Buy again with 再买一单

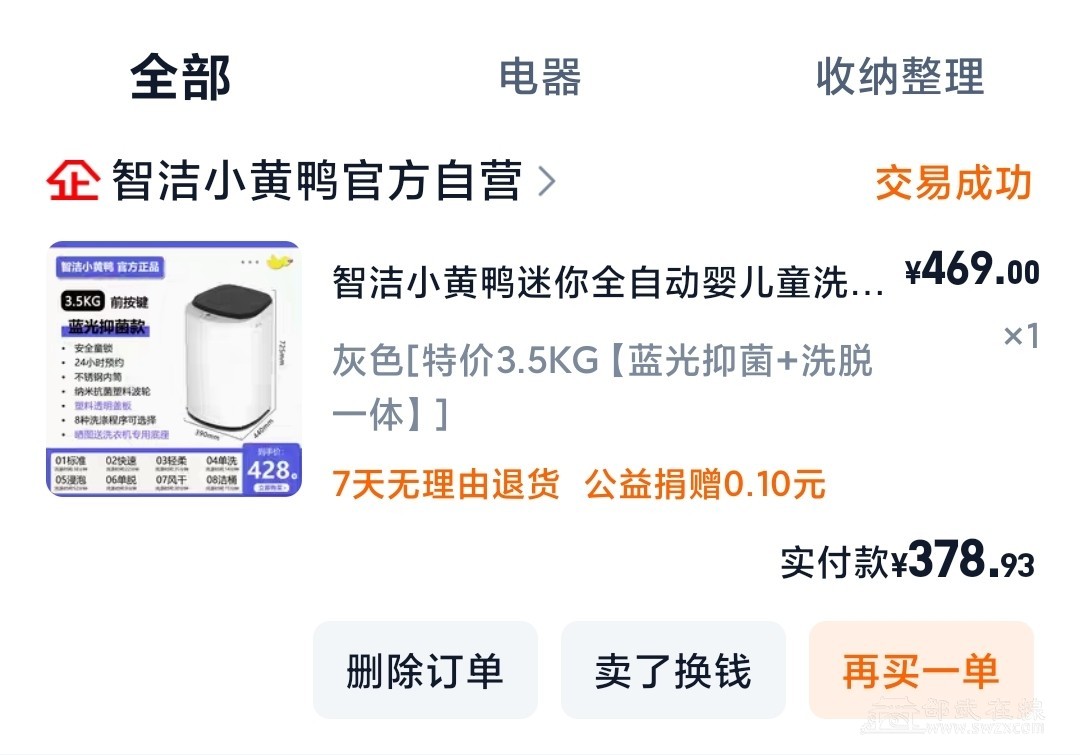pyautogui.click(x=920, y=670)
